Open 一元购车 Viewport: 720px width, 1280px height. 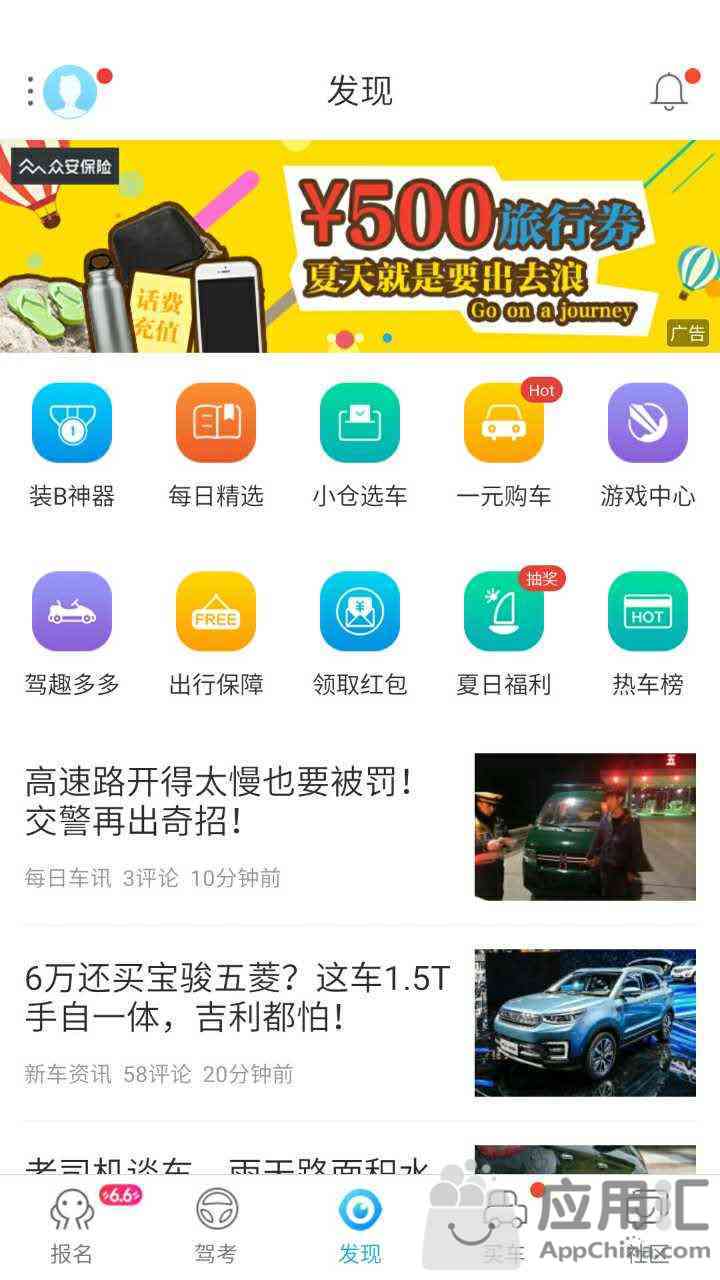tap(504, 423)
